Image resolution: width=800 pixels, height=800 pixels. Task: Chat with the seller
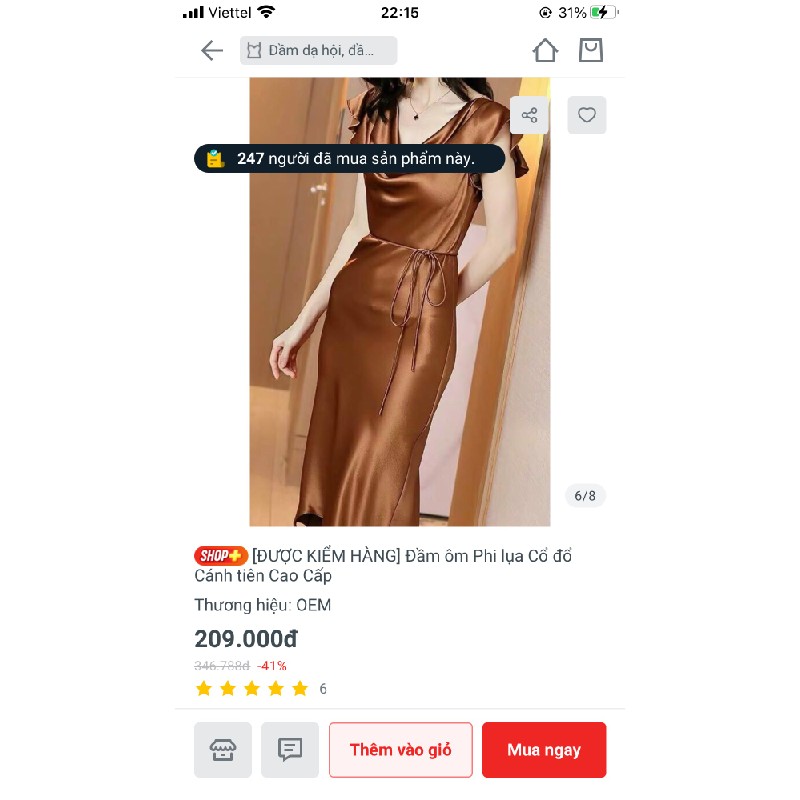[290, 749]
